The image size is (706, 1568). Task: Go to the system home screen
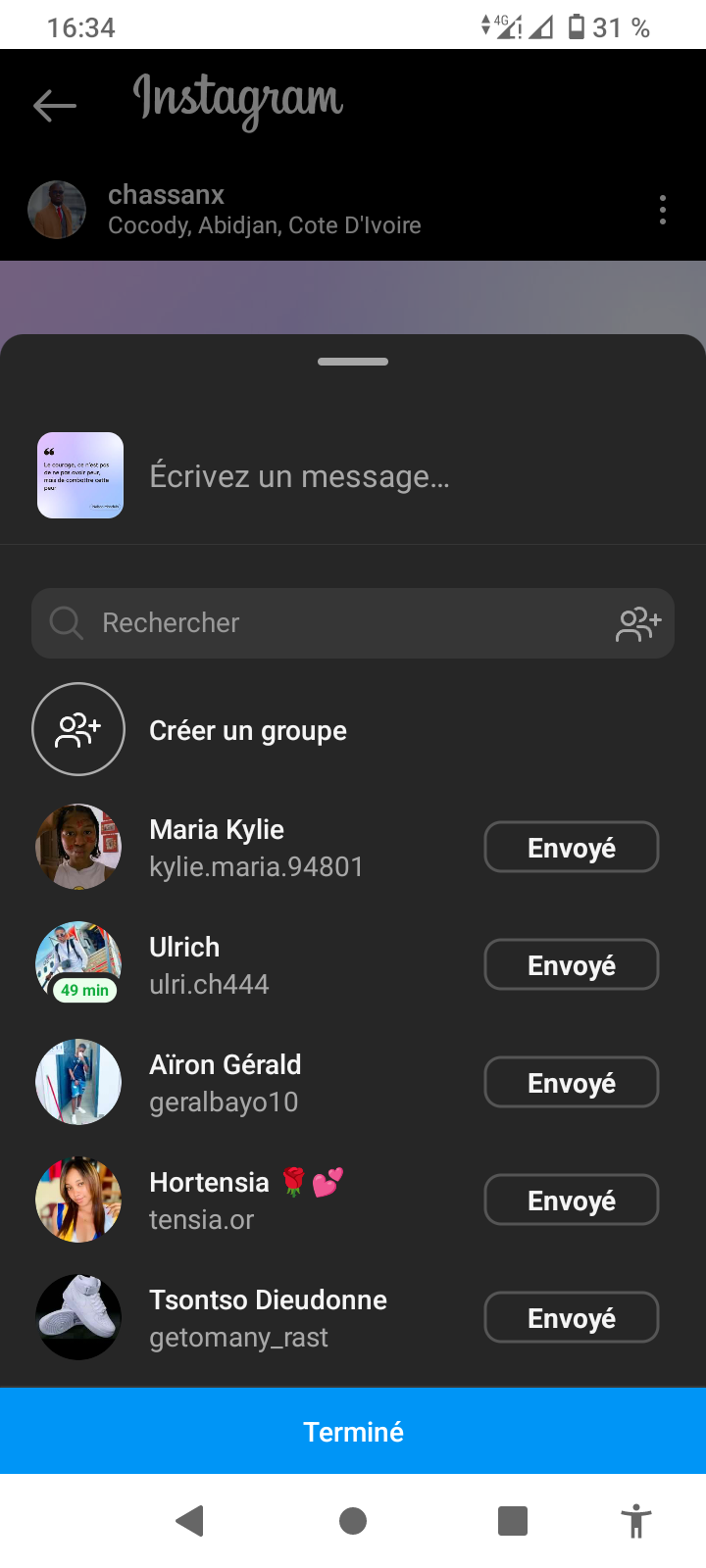click(x=353, y=1521)
